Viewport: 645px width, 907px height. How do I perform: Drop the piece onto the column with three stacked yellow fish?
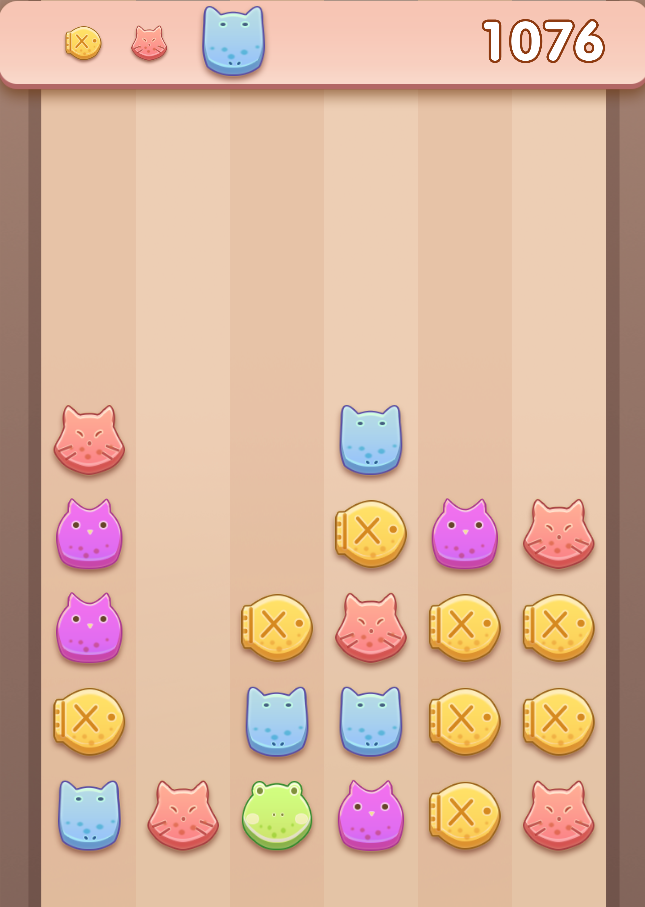tap(465, 400)
